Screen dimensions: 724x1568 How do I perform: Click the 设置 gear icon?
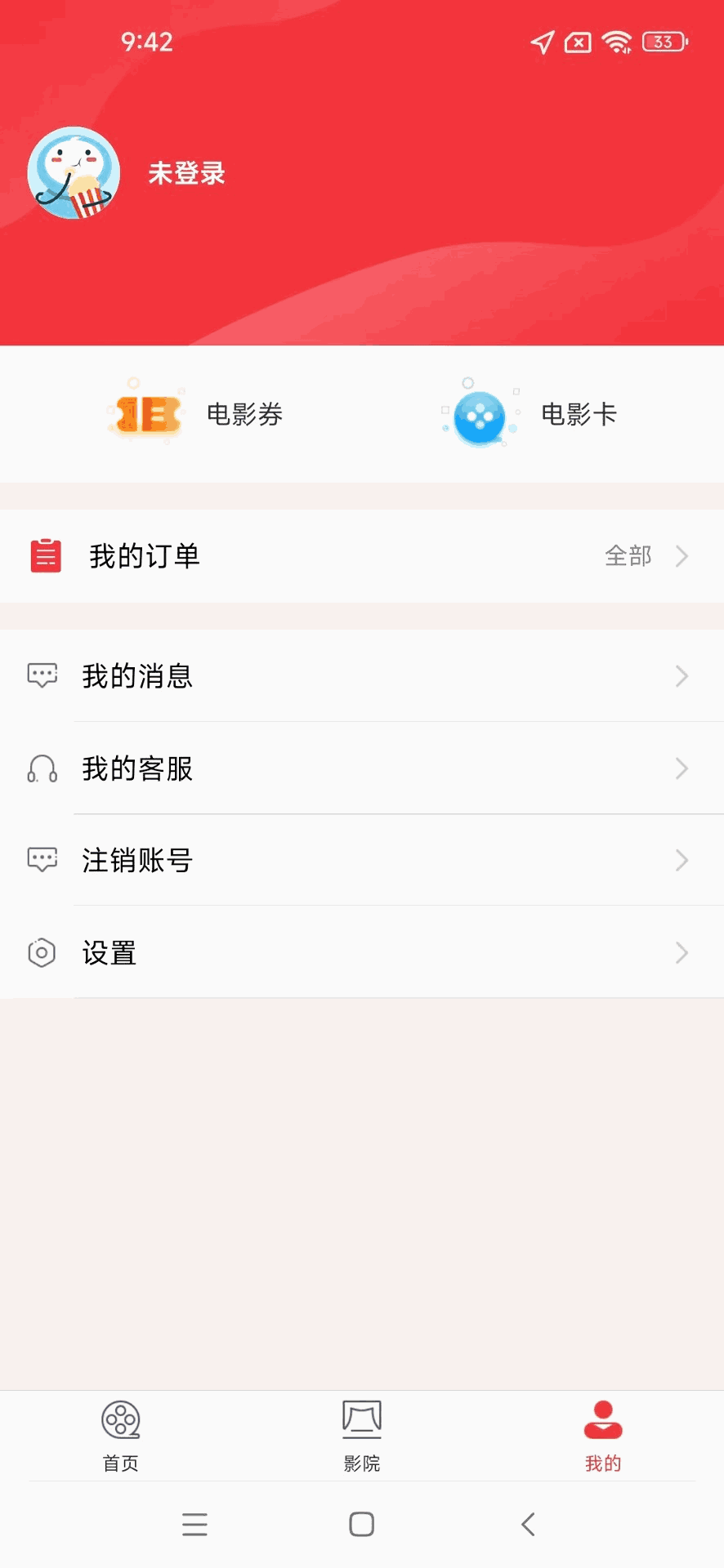42,952
